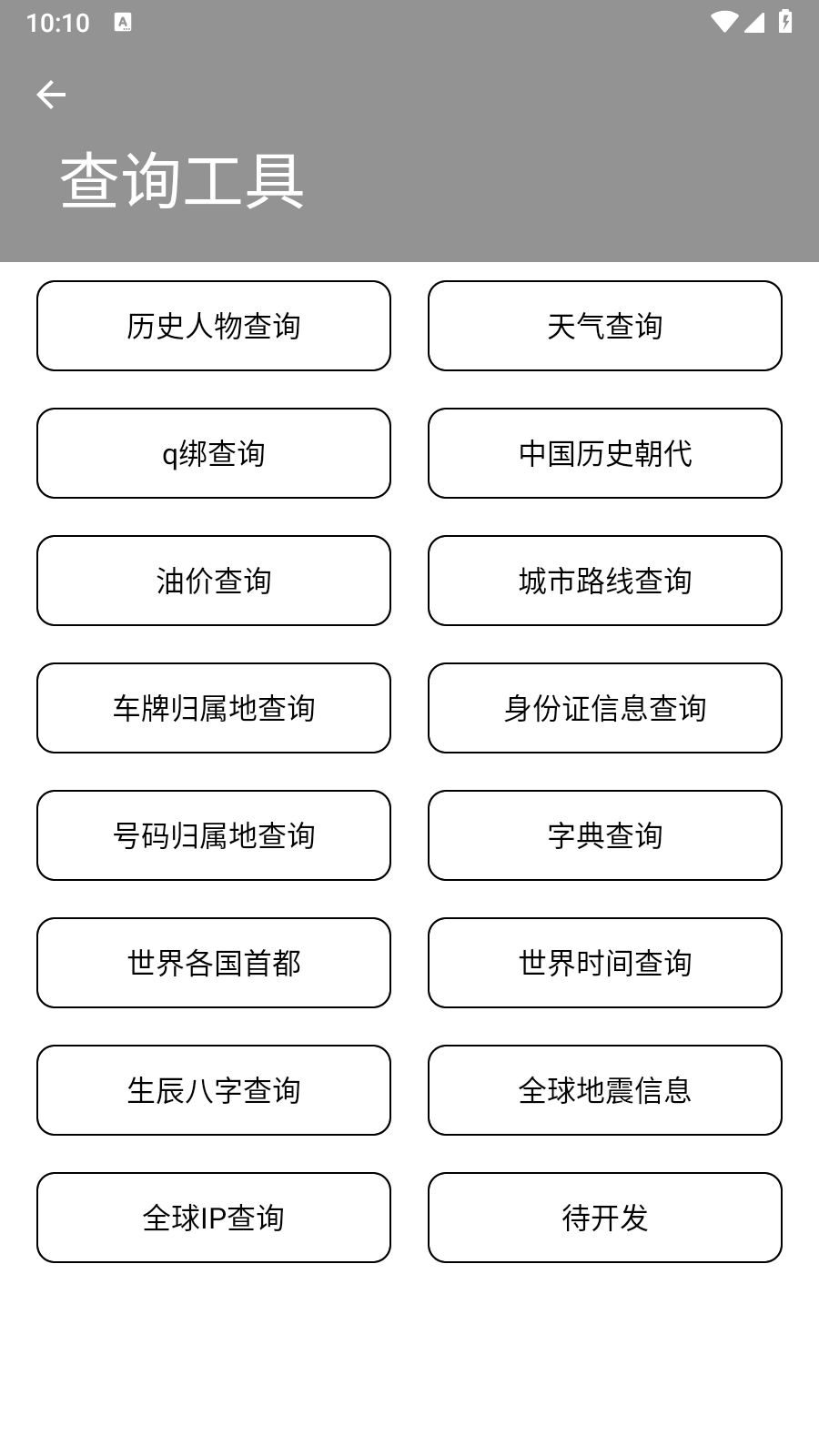Image resolution: width=819 pixels, height=1456 pixels.
Task: Open 历史人物查询 (historical figures lookup)
Action: [x=213, y=326]
